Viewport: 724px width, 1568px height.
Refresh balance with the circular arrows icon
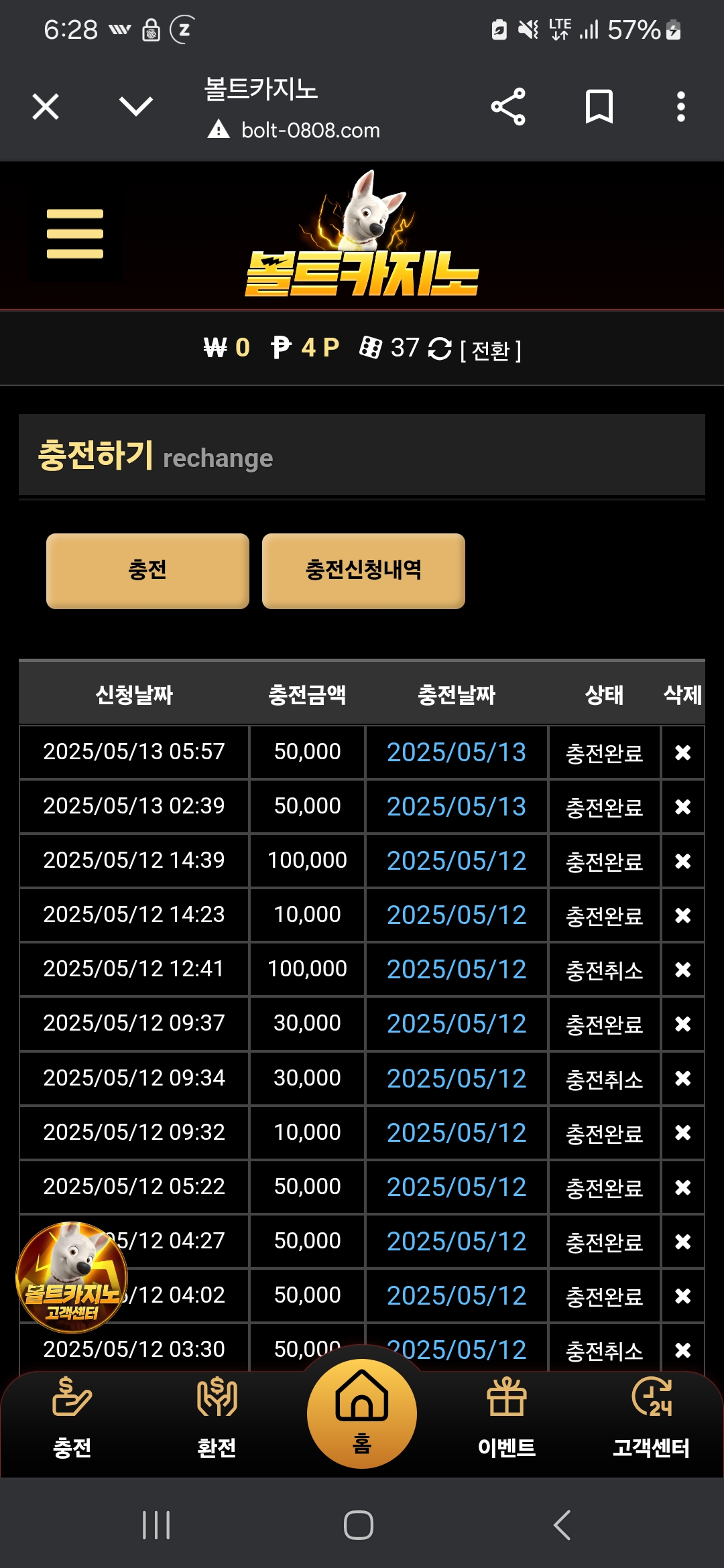[x=440, y=348]
